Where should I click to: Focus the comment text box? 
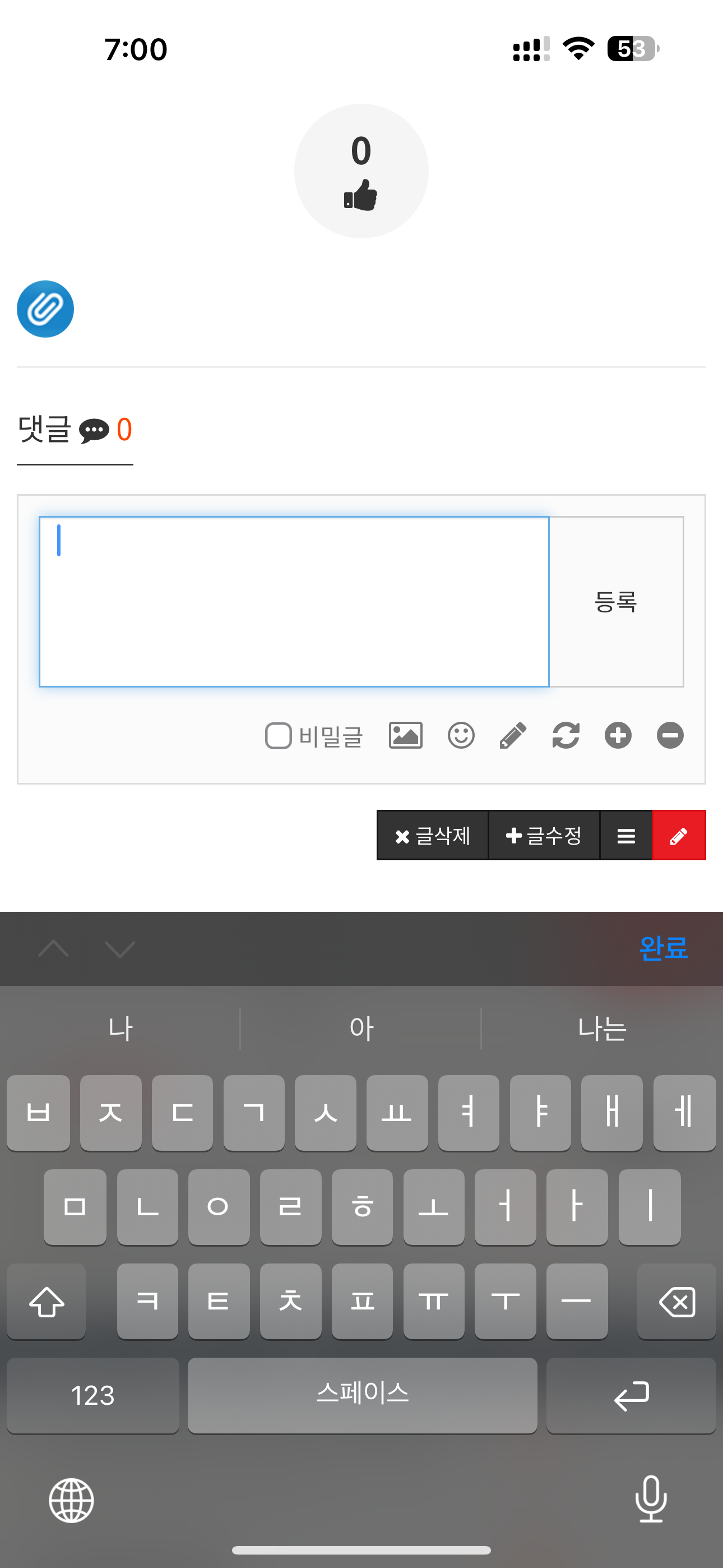click(294, 601)
